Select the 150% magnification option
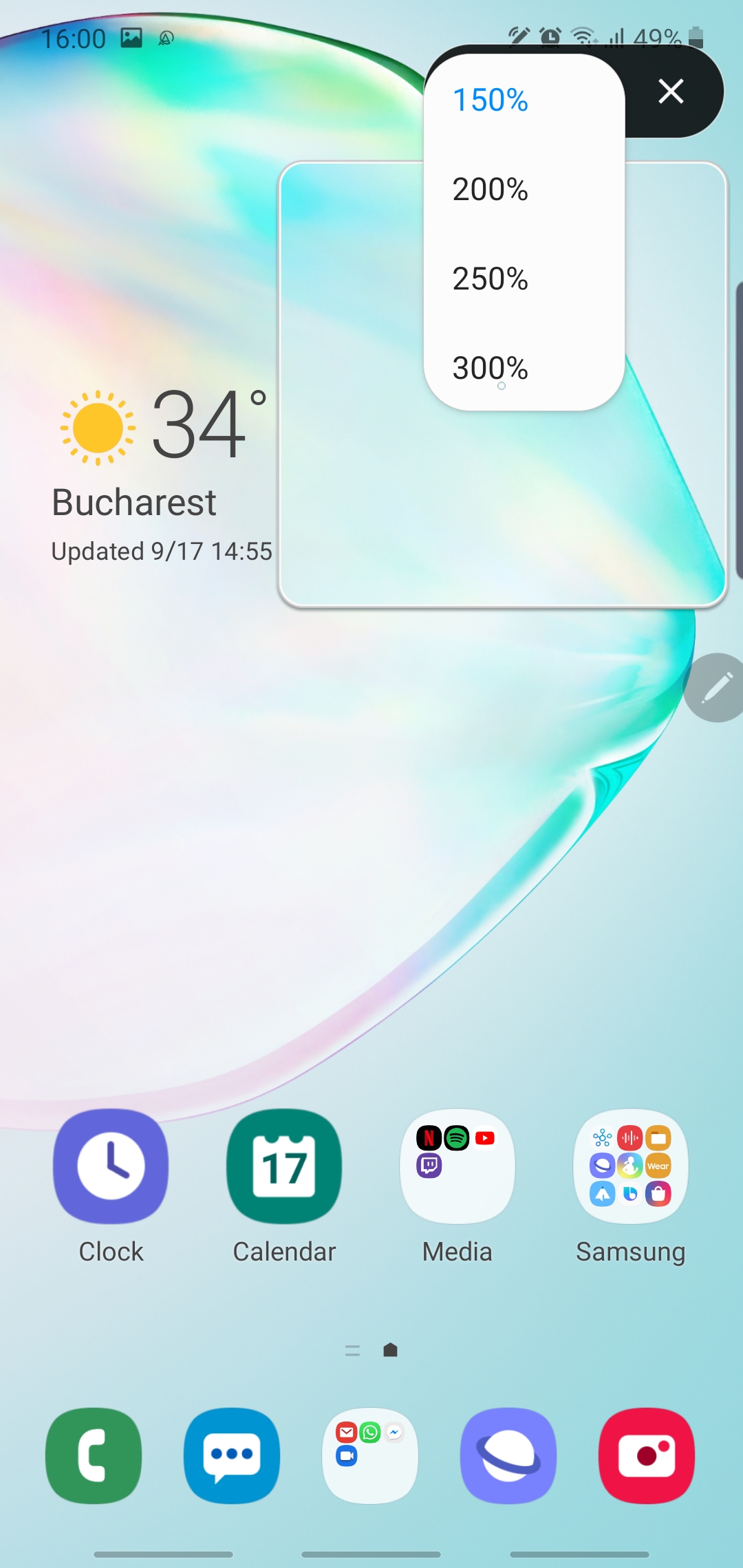The width and height of the screenshot is (743, 1568). point(490,100)
